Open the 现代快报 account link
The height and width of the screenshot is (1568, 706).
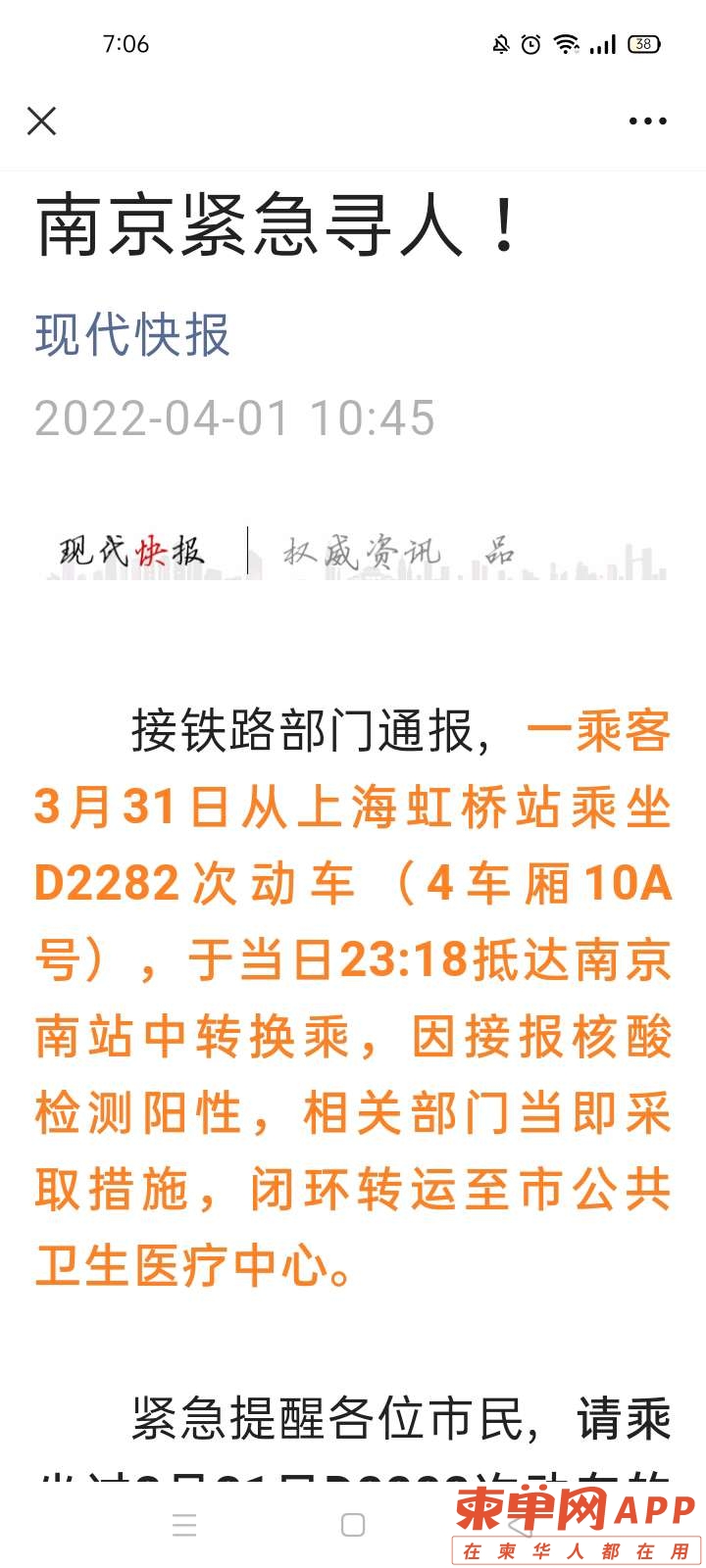coord(132,335)
